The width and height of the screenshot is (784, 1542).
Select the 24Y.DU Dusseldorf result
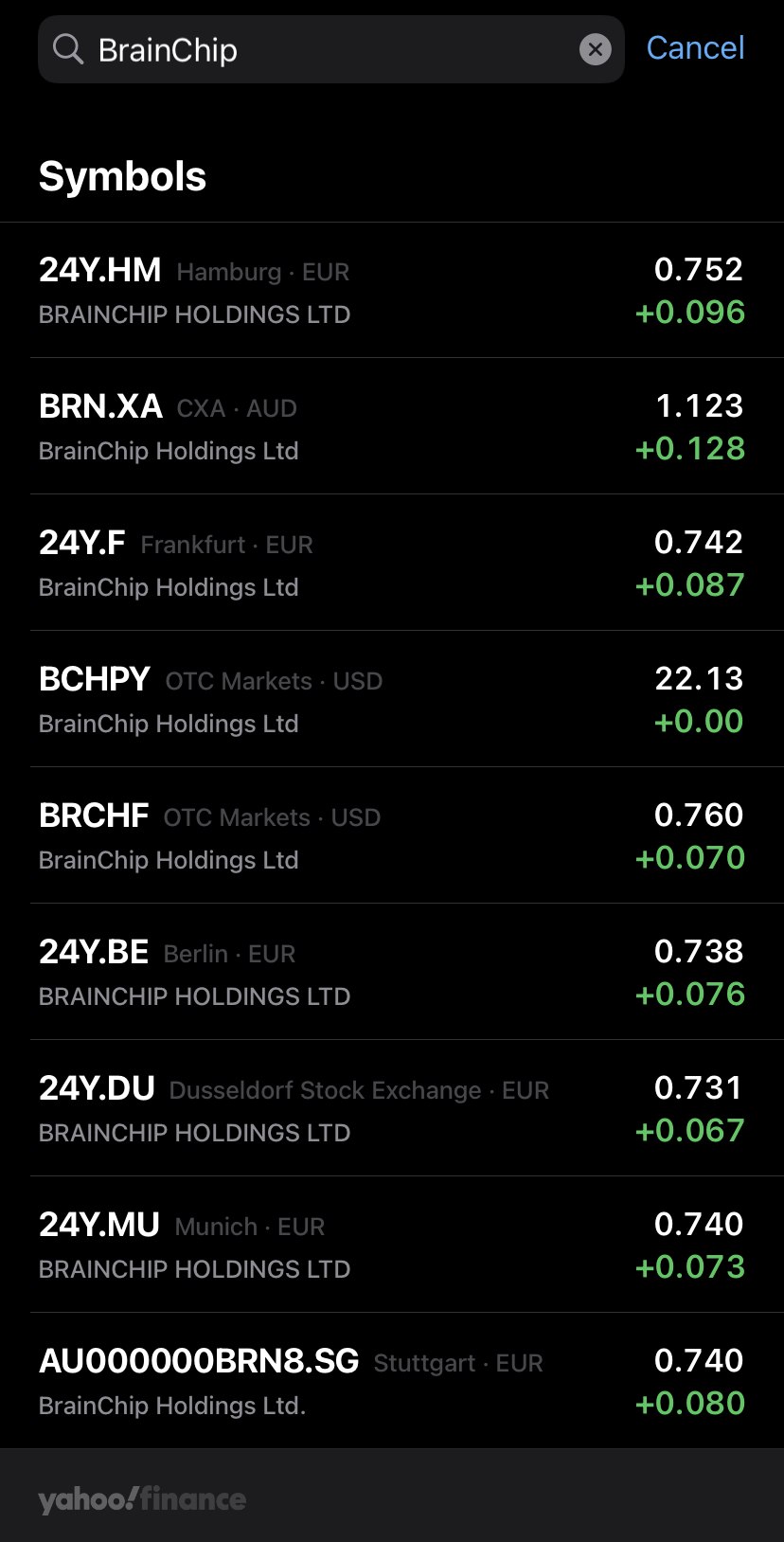click(x=392, y=1109)
